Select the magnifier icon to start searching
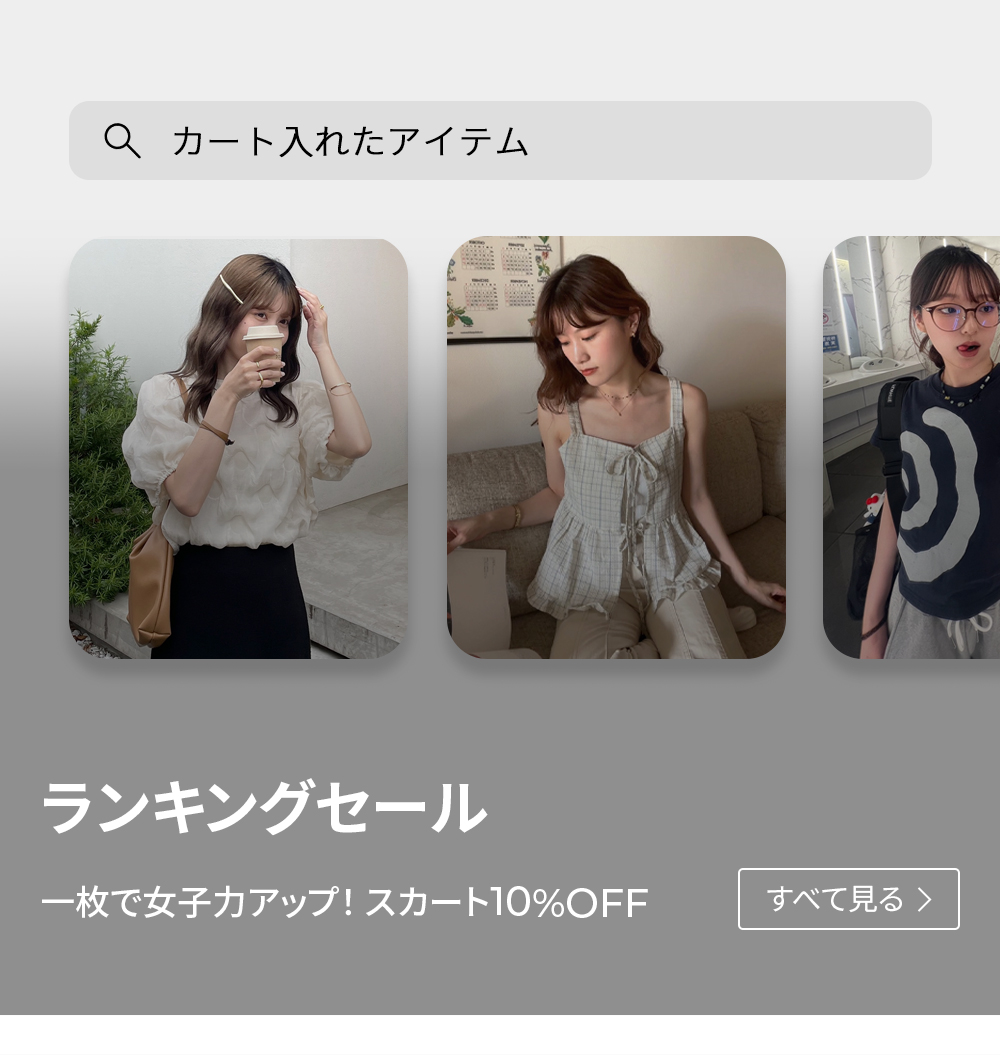 pyautogui.click(x=123, y=141)
